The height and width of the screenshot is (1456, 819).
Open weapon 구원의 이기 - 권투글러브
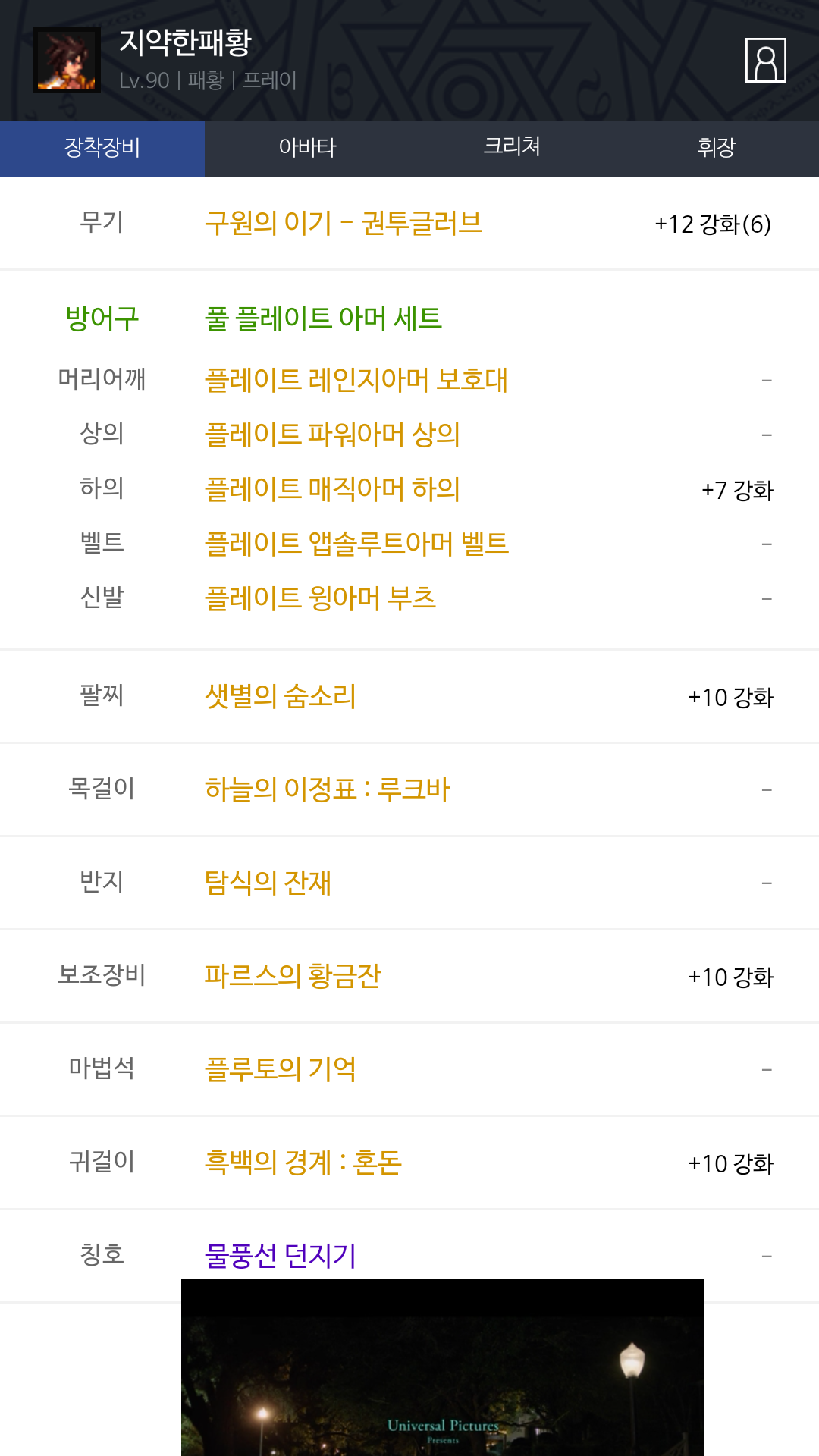point(344,223)
